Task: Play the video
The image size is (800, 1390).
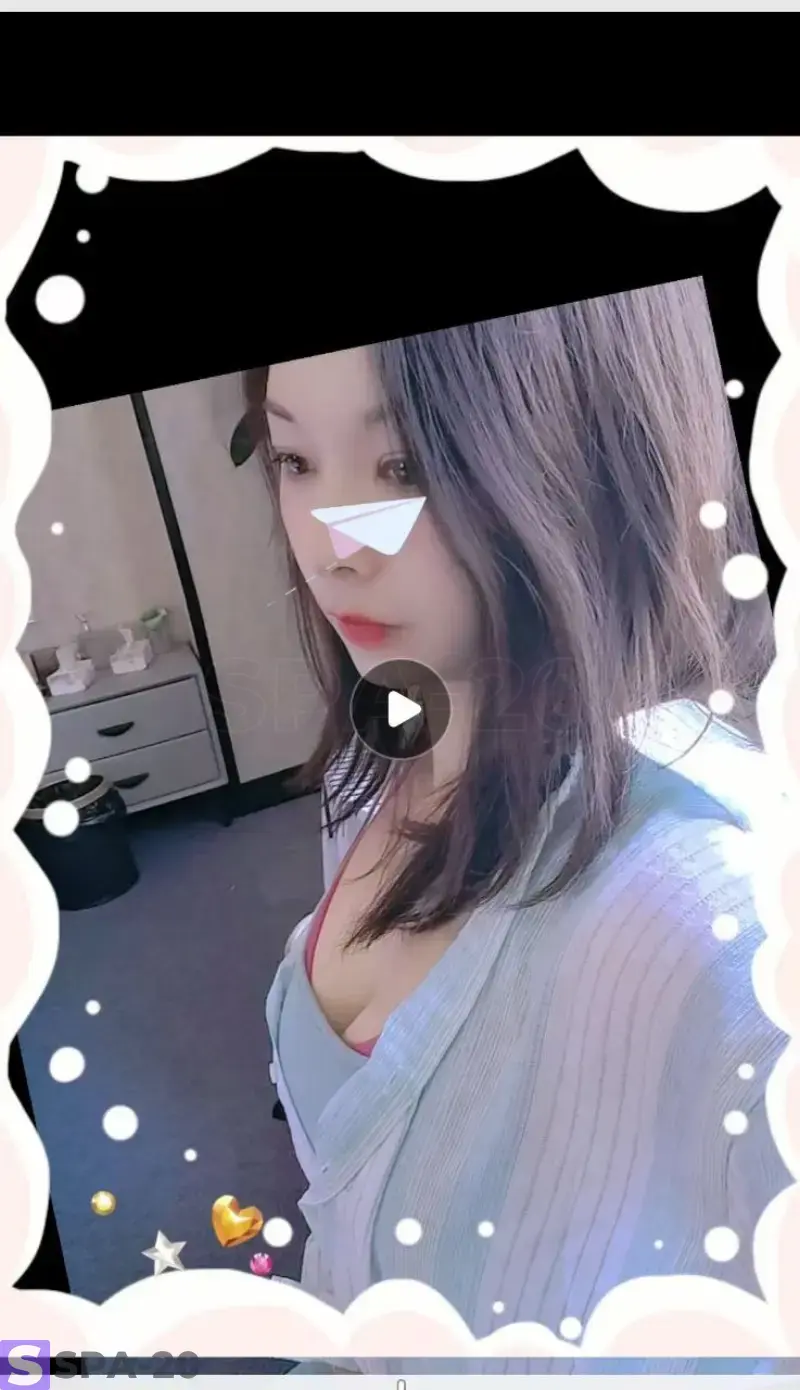Action: pyautogui.click(x=401, y=709)
